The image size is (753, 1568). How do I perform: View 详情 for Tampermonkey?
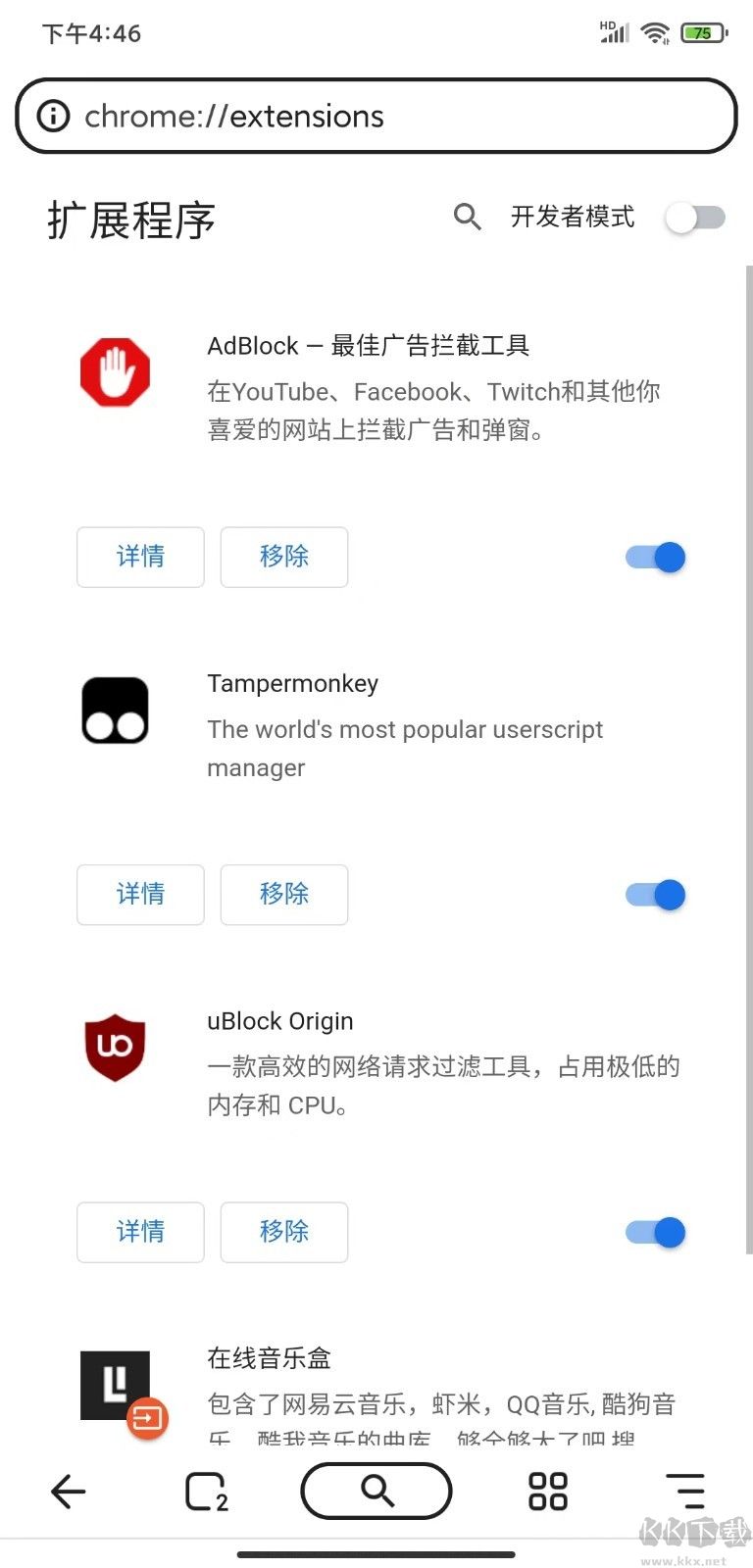[140, 894]
